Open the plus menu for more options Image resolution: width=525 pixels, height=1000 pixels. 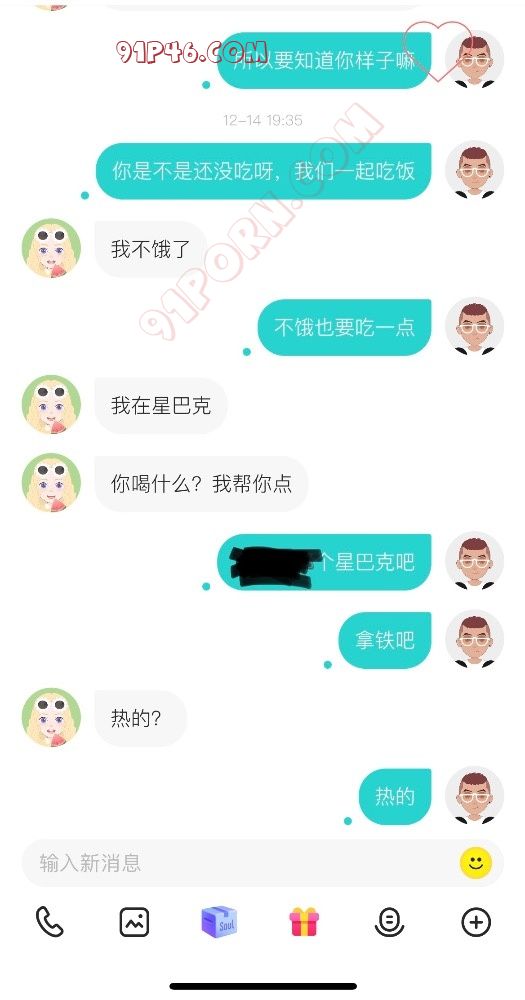pyautogui.click(x=476, y=922)
